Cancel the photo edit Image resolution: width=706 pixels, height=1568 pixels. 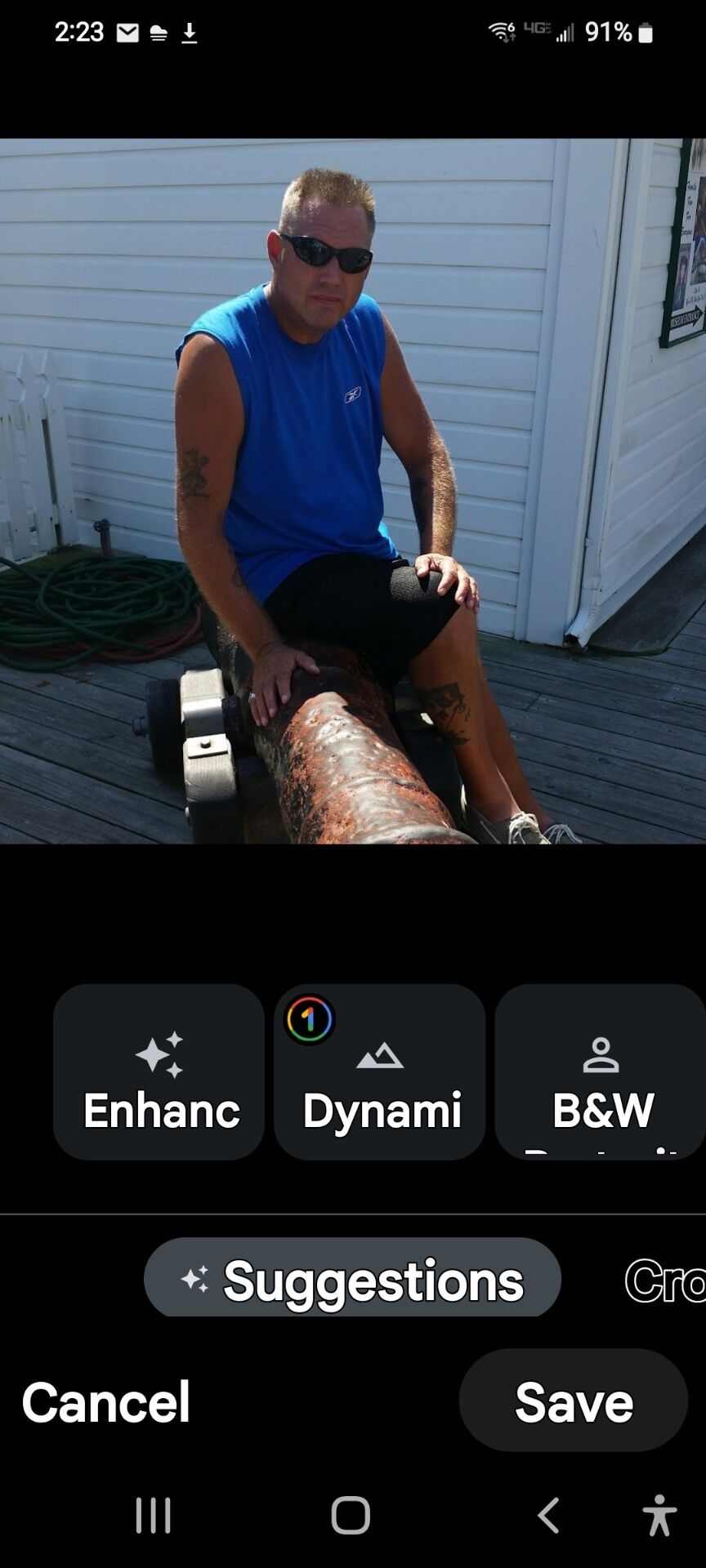point(106,1402)
